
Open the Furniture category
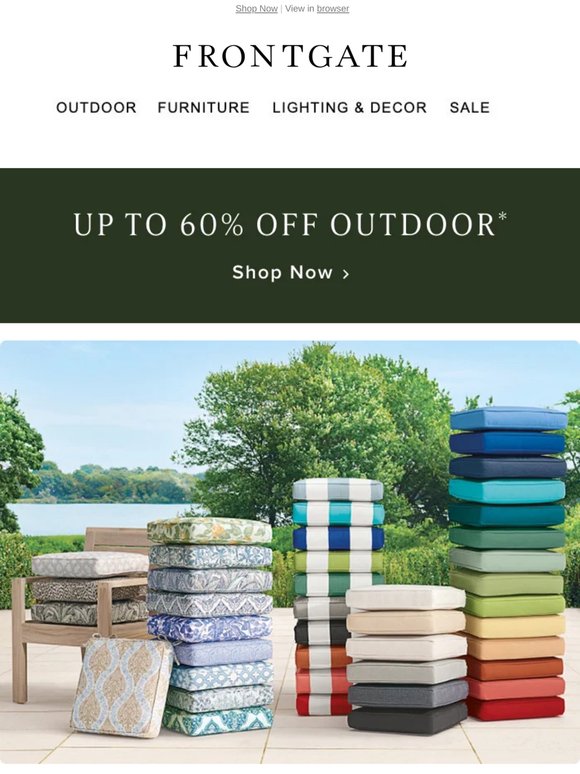click(x=204, y=108)
